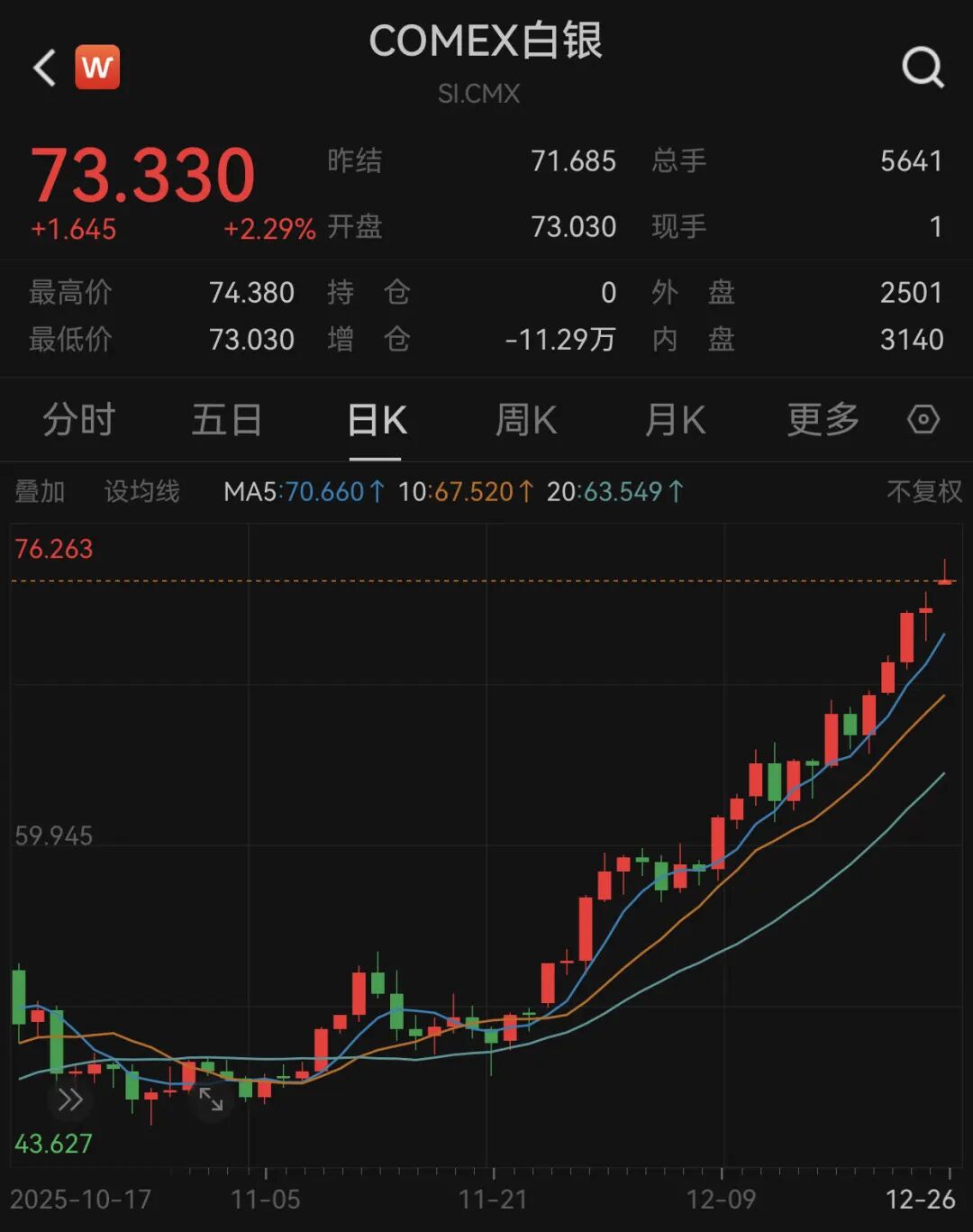973x1232 pixels.
Task: Expand the chart to fullscreen
Action: (211, 1100)
